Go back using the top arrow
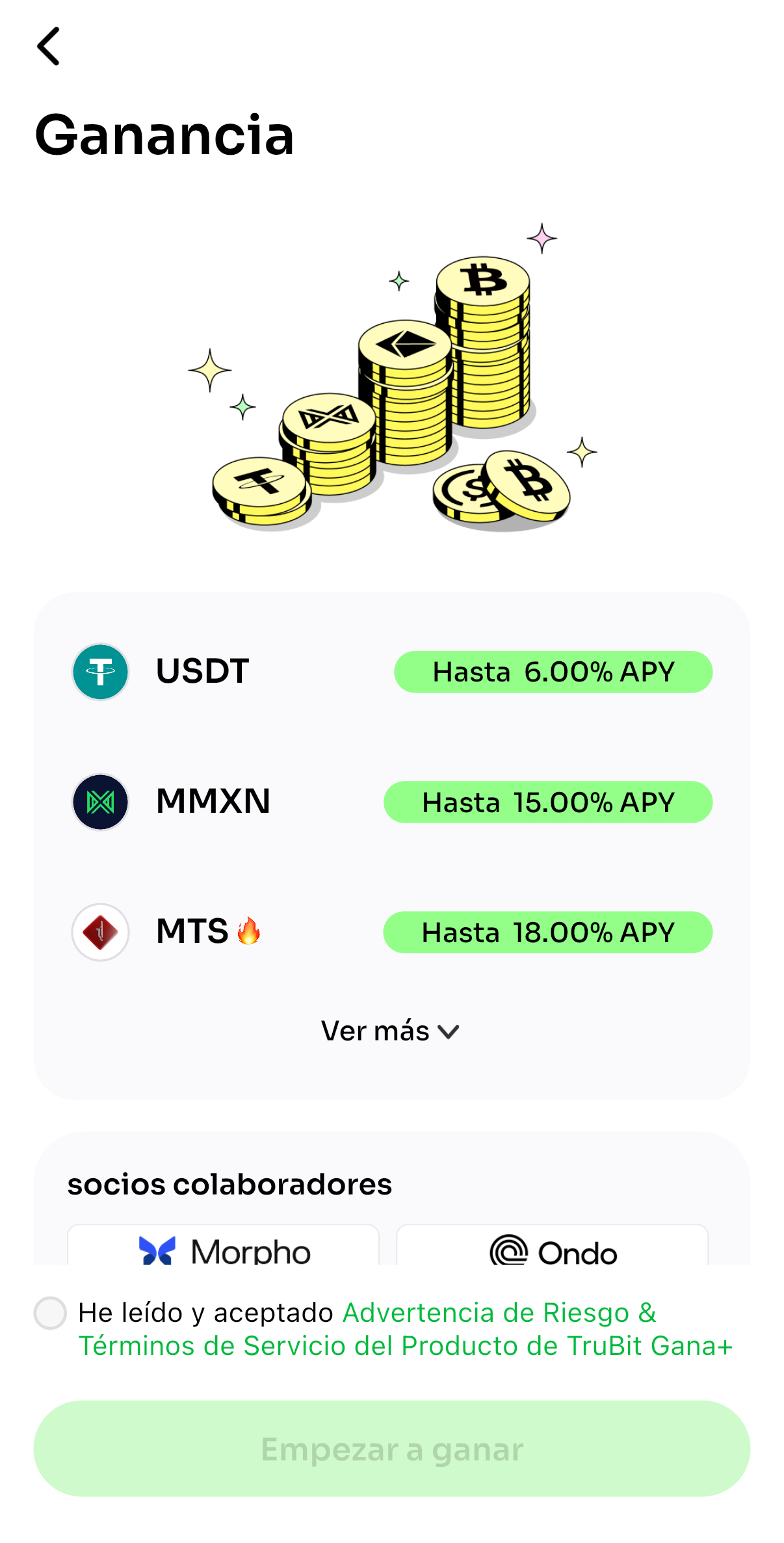The image size is (784, 1543). 49,46
